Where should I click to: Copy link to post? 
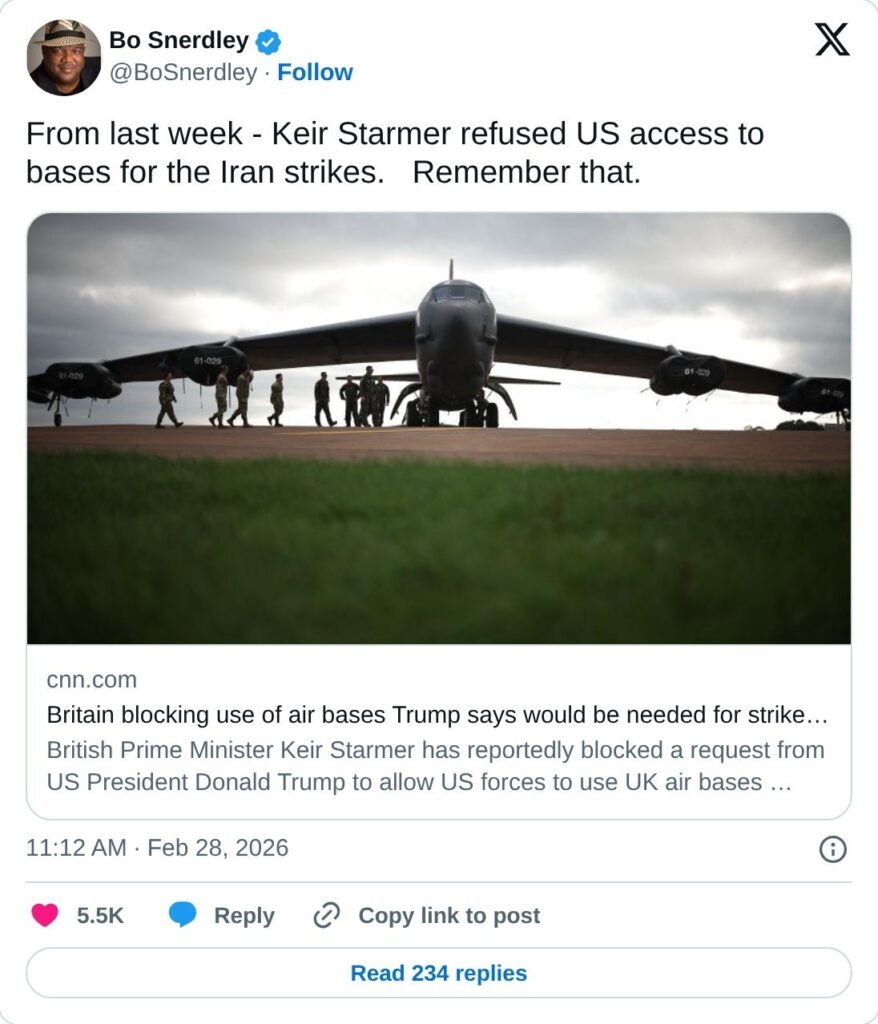(x=426, y=915)
